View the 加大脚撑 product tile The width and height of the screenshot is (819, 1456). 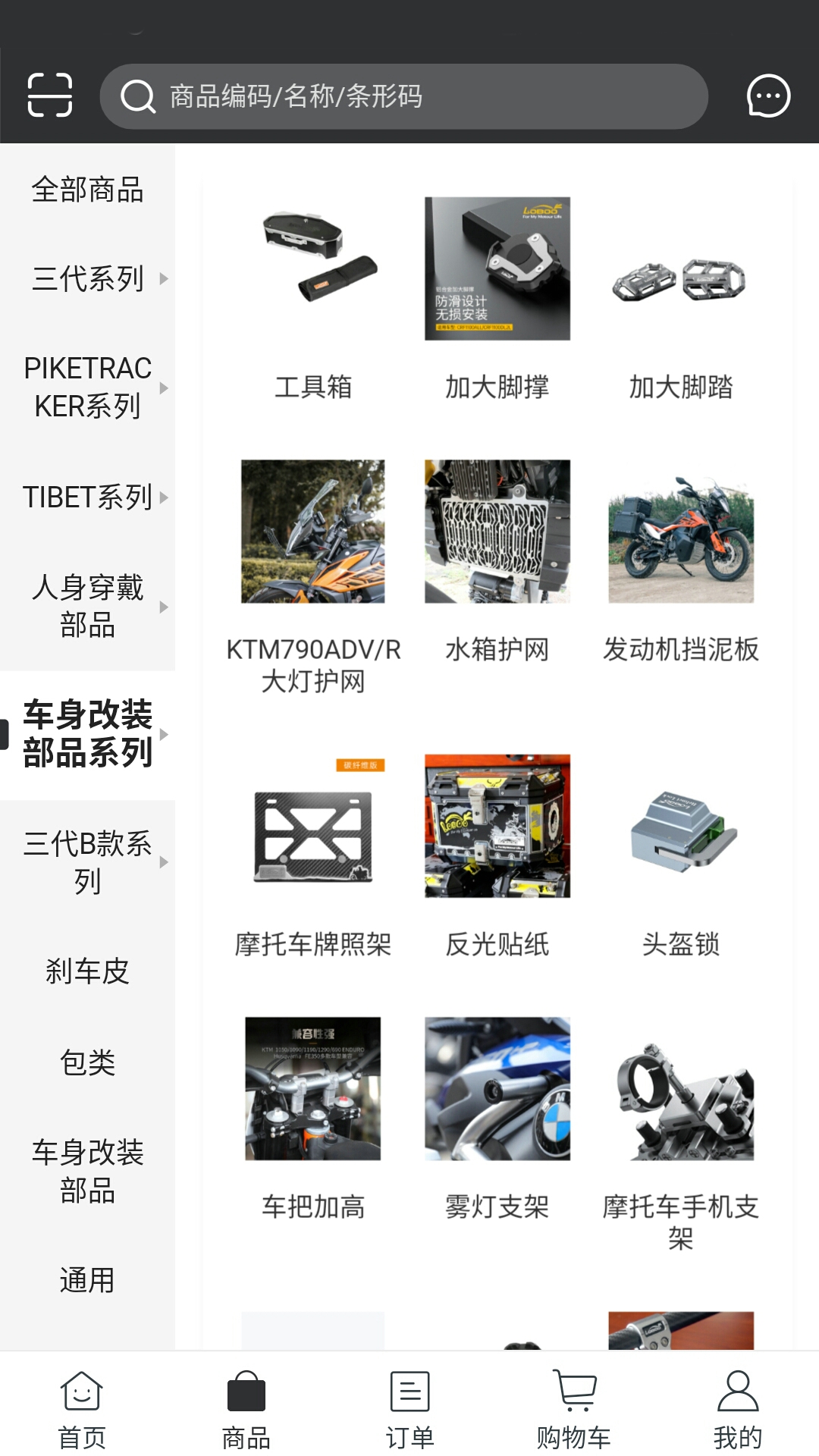(497, 296)
